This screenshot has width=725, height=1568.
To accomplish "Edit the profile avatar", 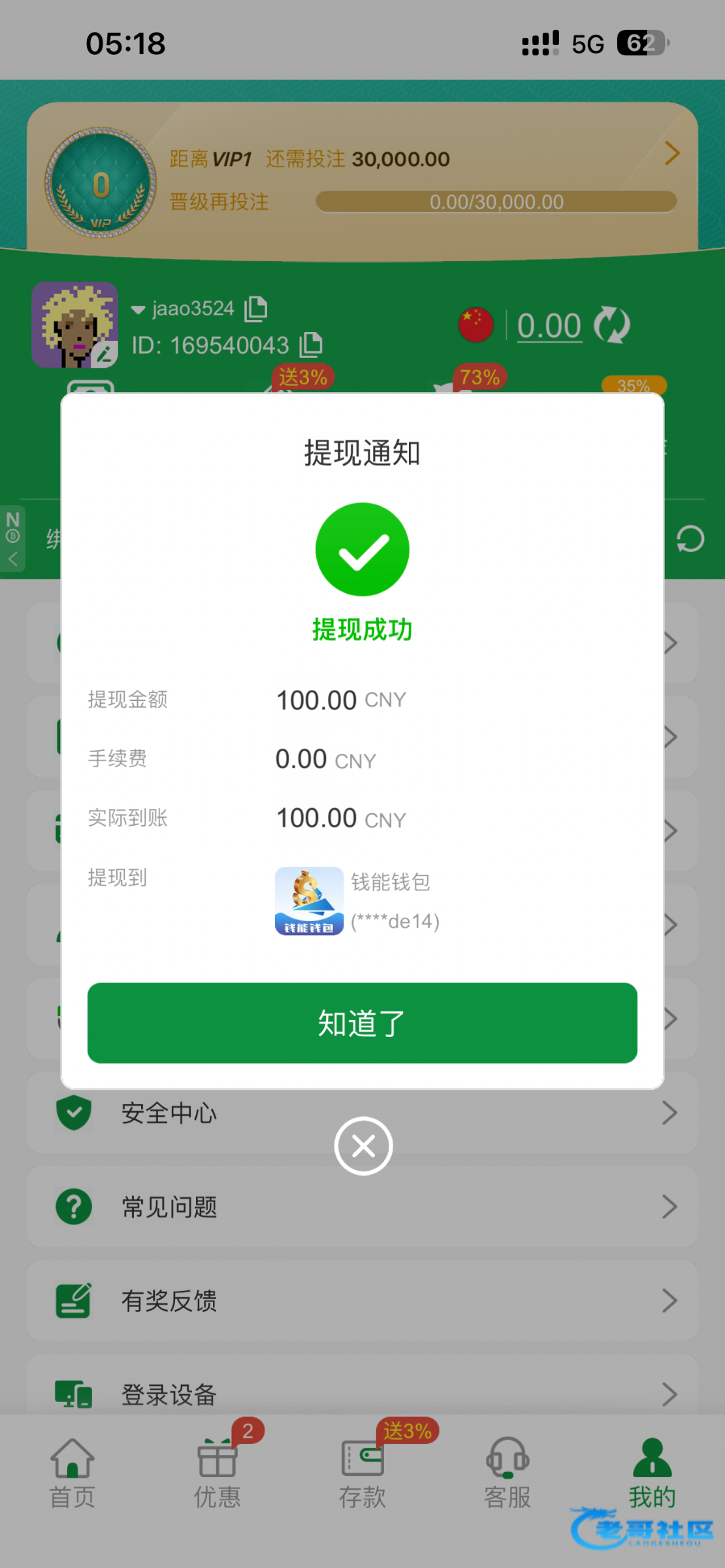I will (104, 353).
